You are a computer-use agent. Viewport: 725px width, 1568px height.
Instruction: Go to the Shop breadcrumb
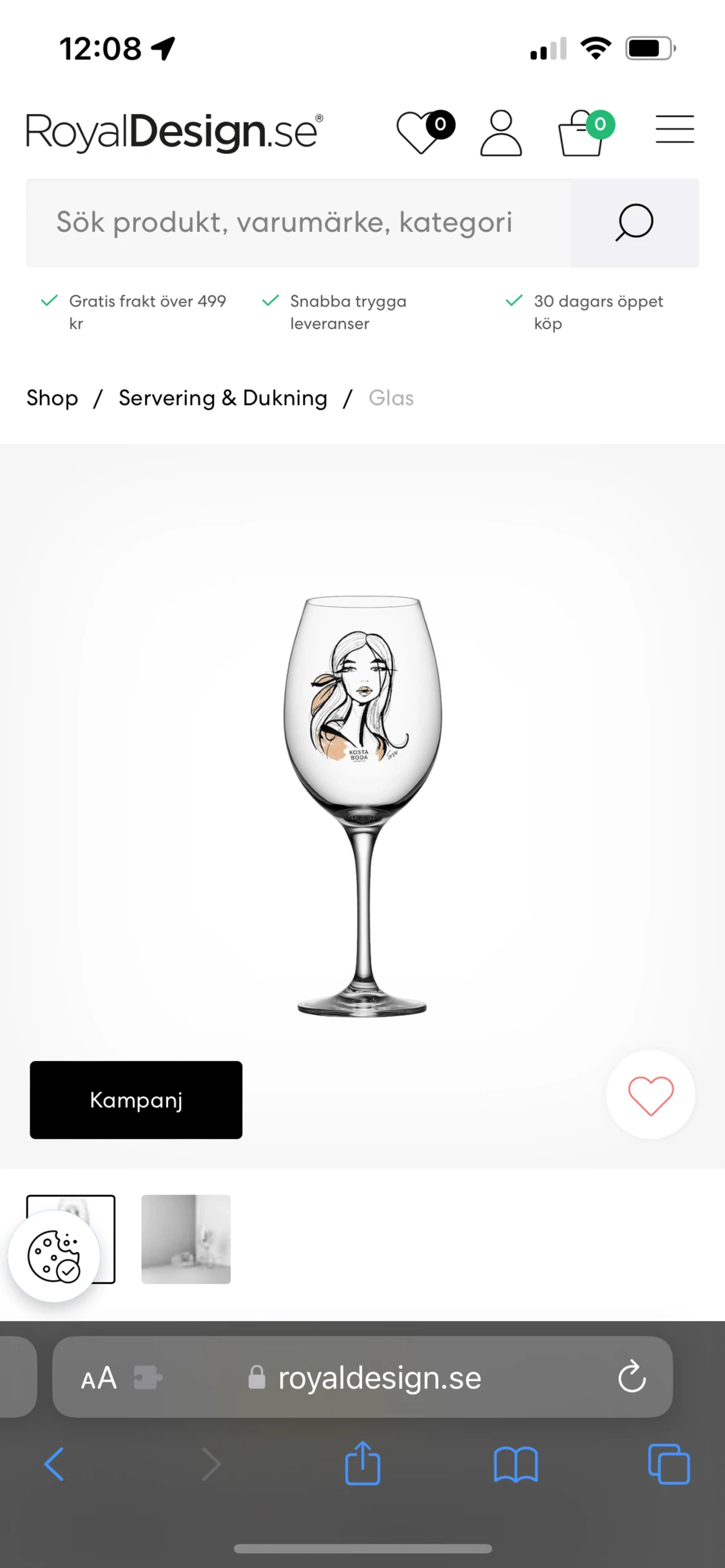[52, 398]
